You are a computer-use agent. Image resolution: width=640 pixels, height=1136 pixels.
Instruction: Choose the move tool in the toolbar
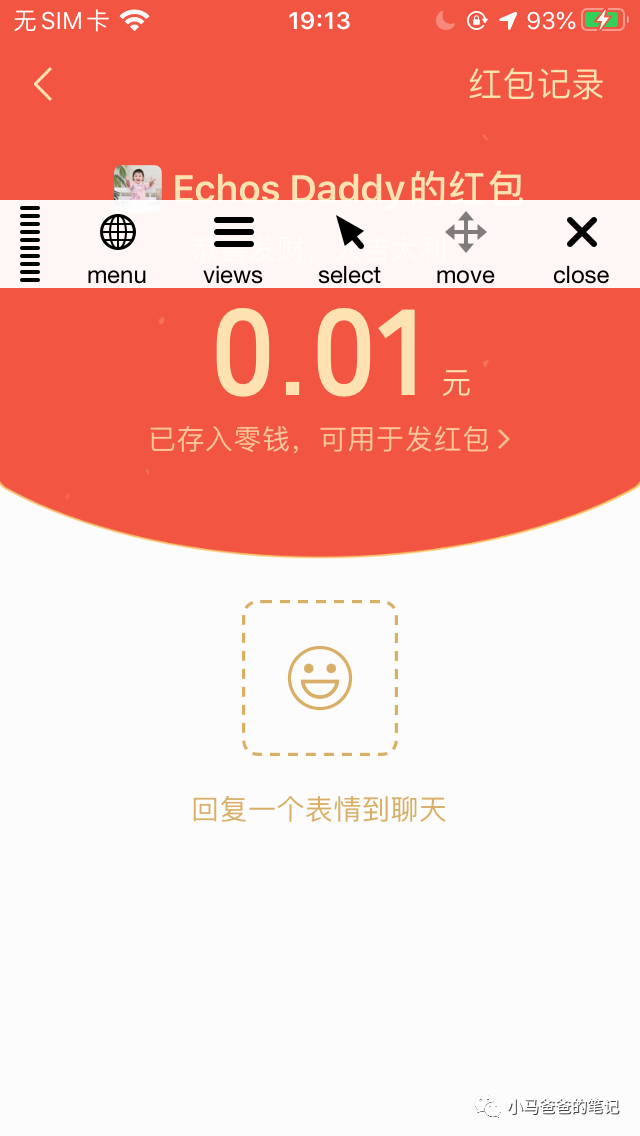[465, 245]
